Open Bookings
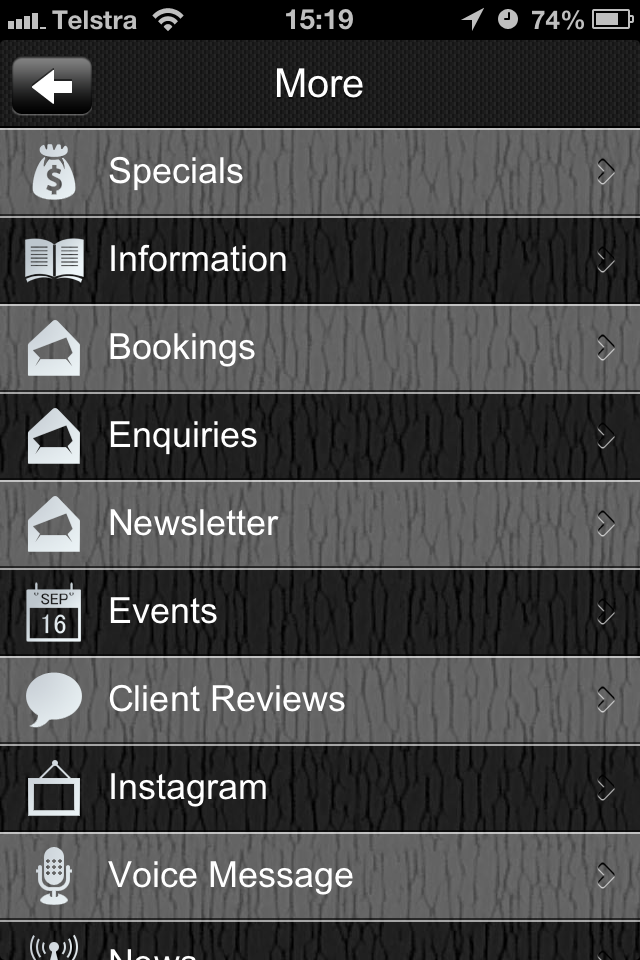This screenshot has height=960, width=640. 320,348
